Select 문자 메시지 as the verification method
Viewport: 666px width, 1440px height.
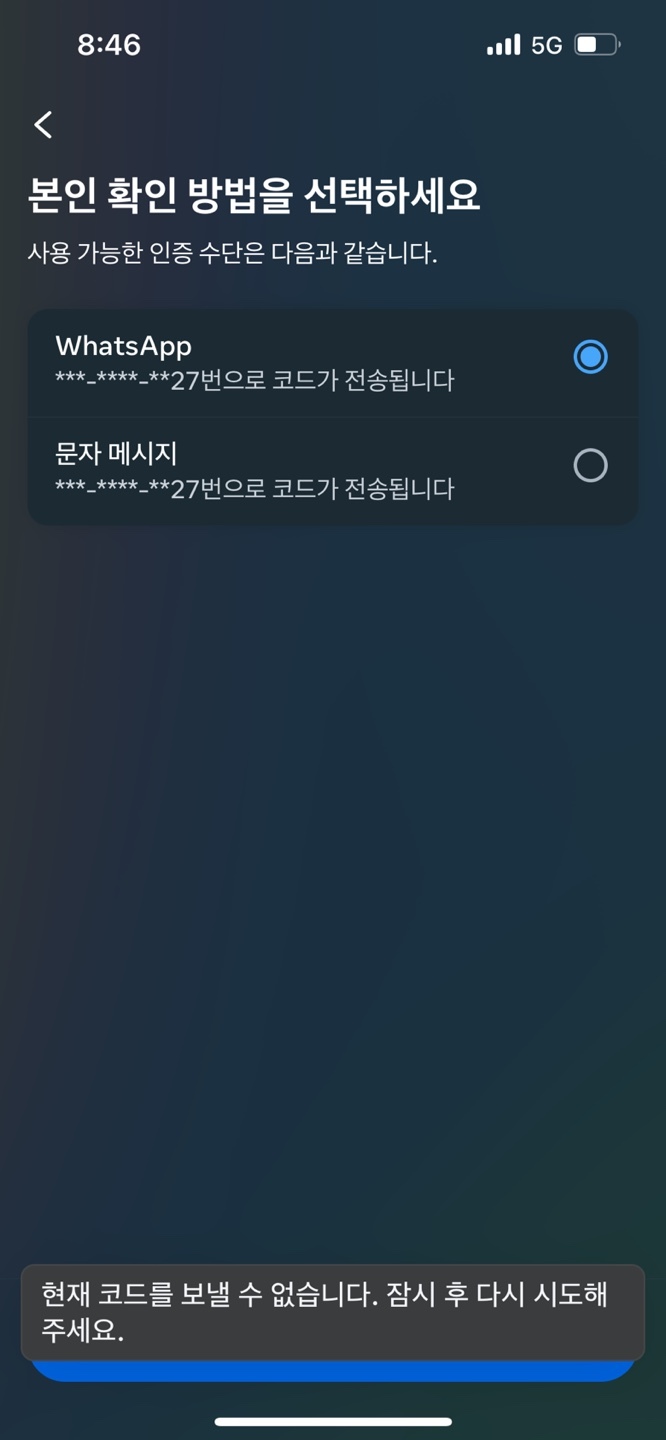coord(589,465)
